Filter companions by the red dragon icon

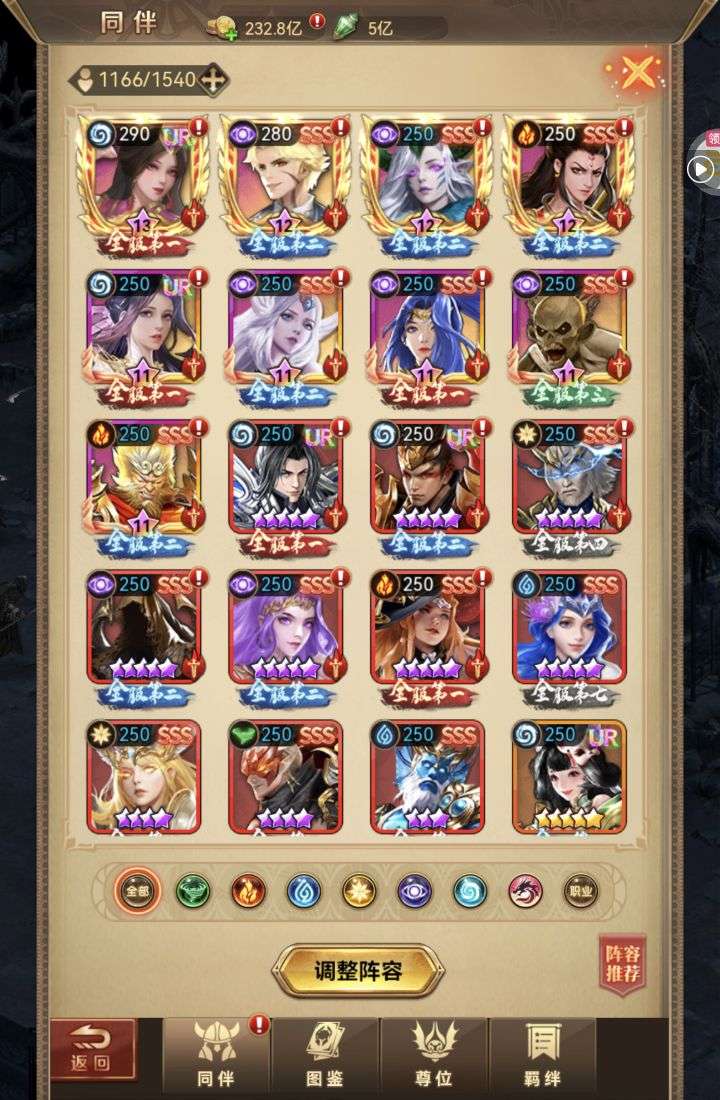tap(525, 889)
